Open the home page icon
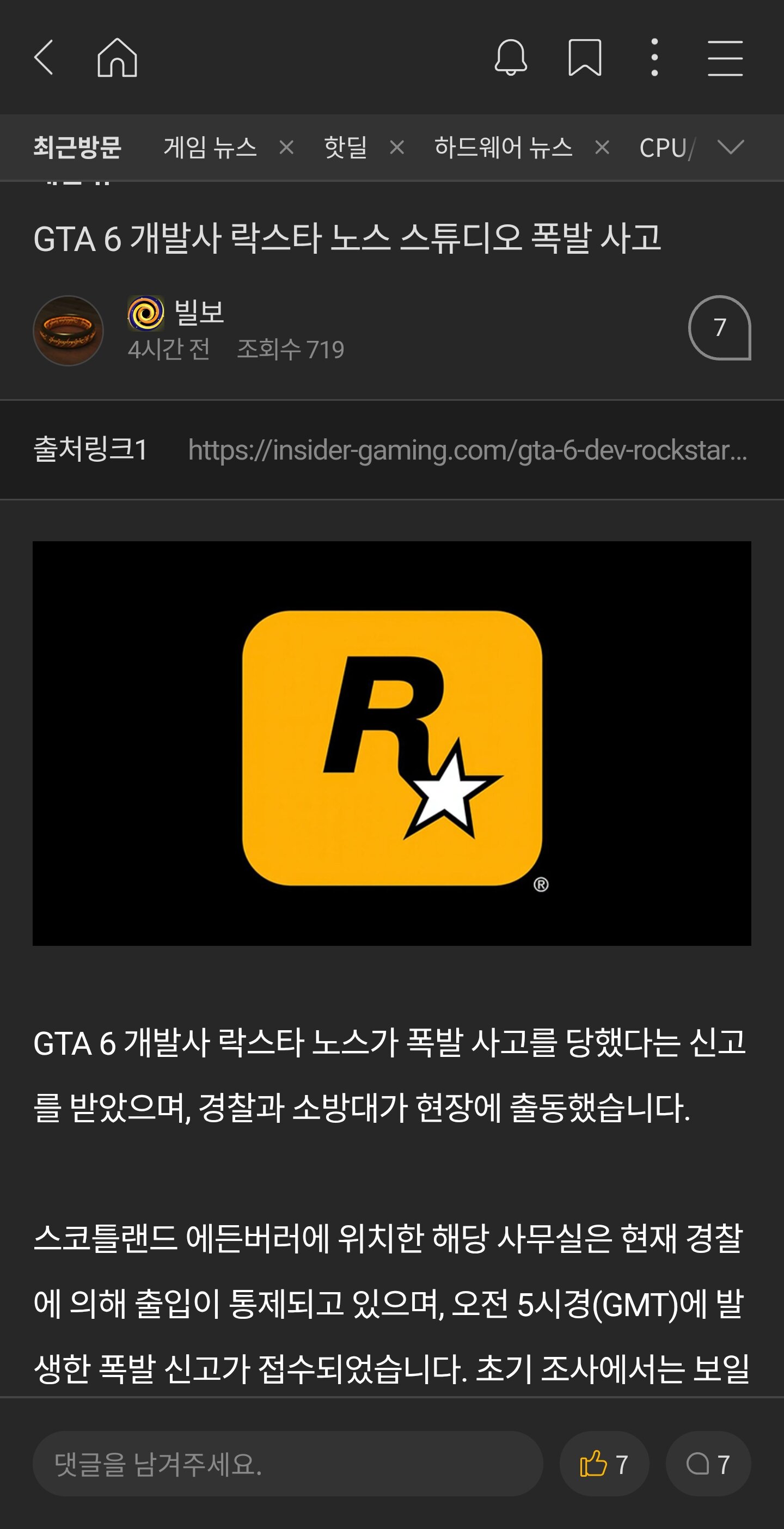784x1529 pixels. 117,58
